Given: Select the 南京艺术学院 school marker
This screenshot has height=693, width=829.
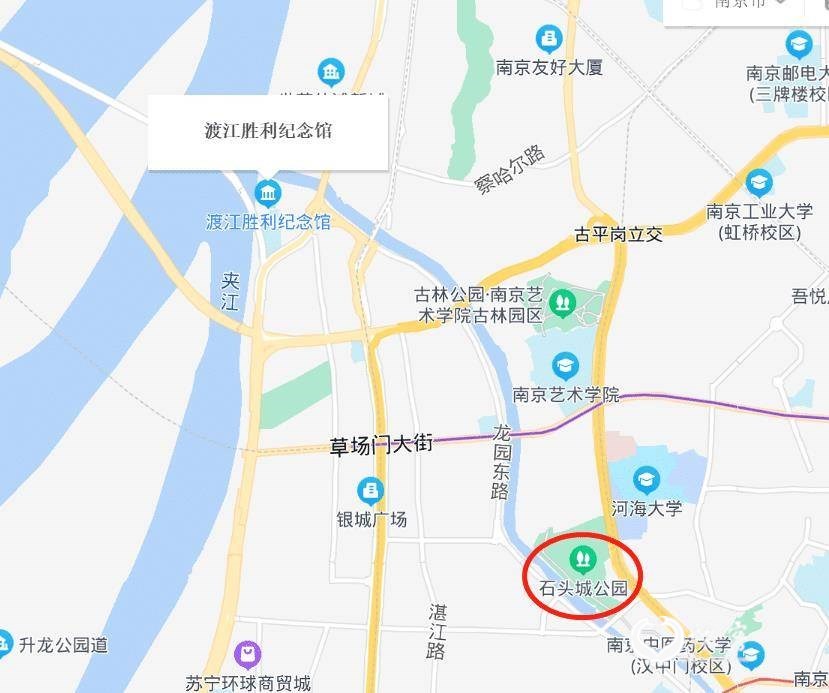Looking at the screenshot, I should [x=565, y=365].
